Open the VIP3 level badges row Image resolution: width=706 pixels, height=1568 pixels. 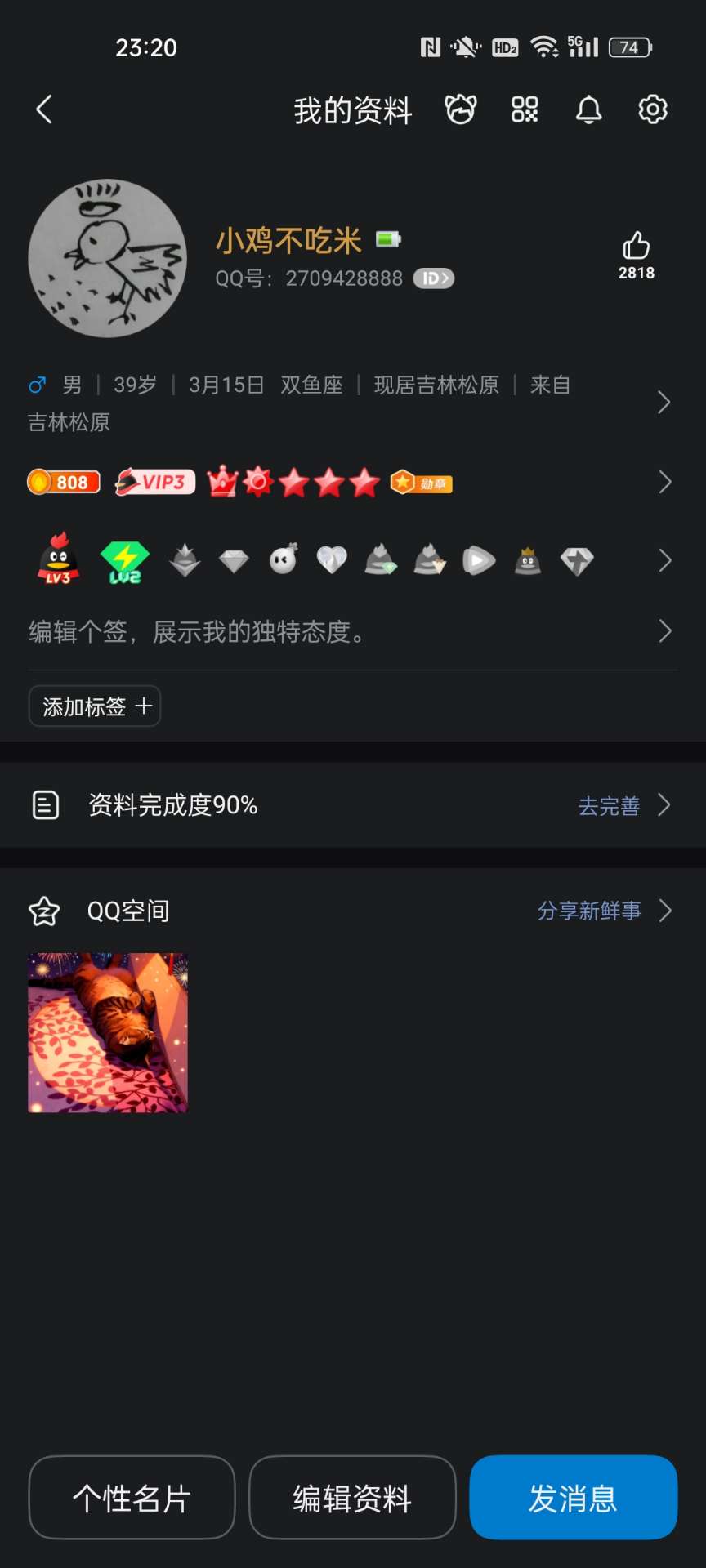coord(343,483)
